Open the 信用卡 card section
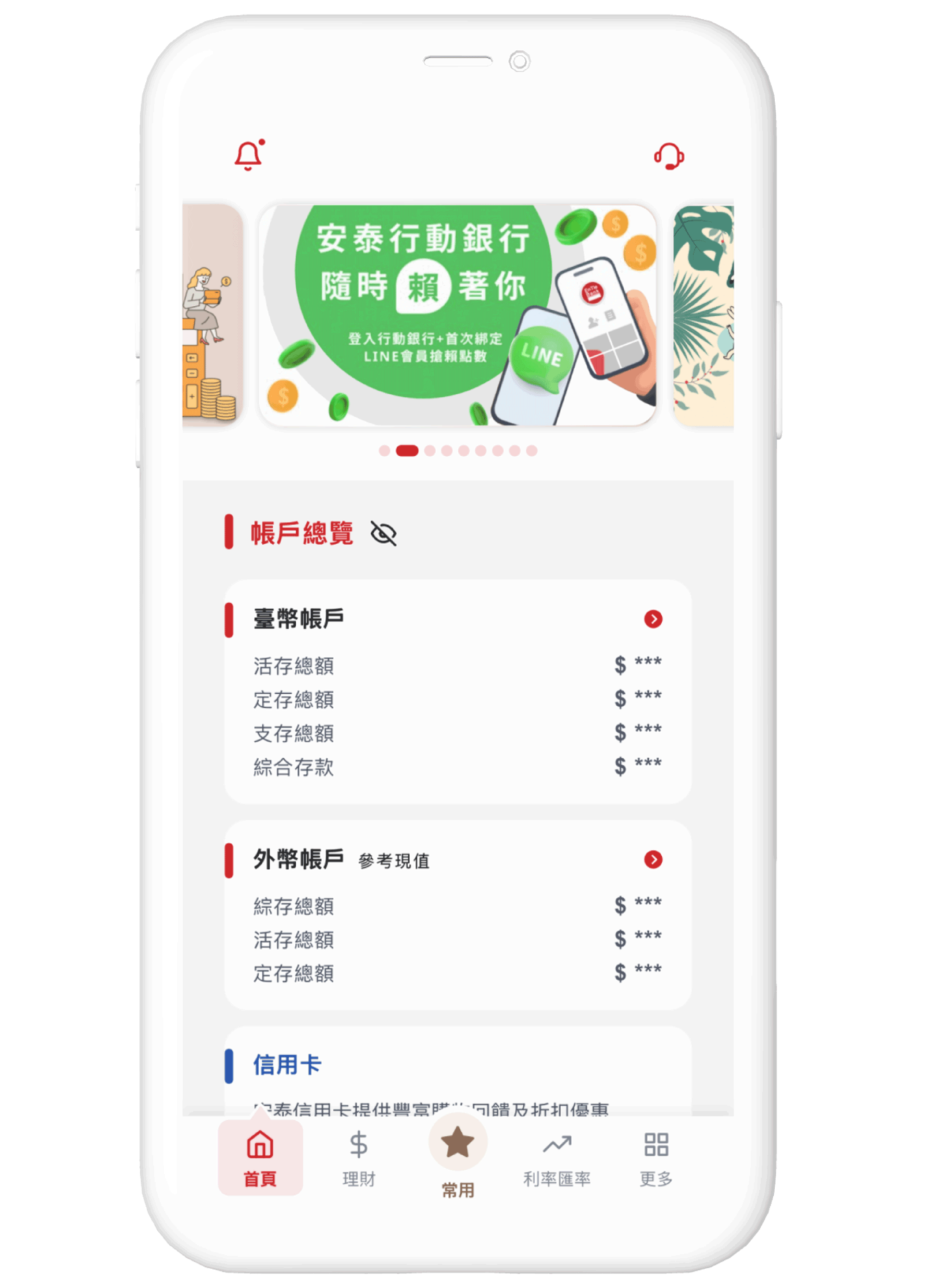This screenshot has width=932, height=1288. 287,1065
